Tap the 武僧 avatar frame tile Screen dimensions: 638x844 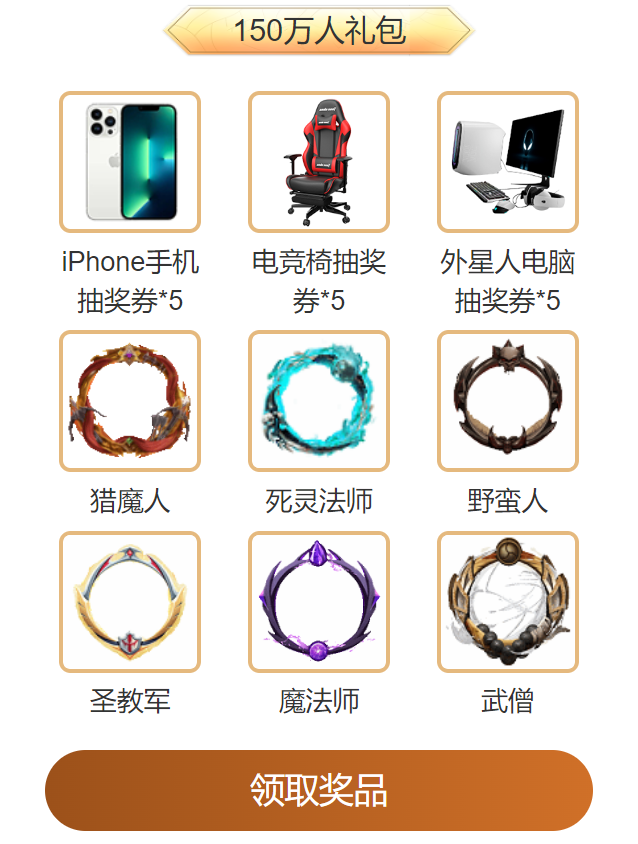tap(508, 602)
